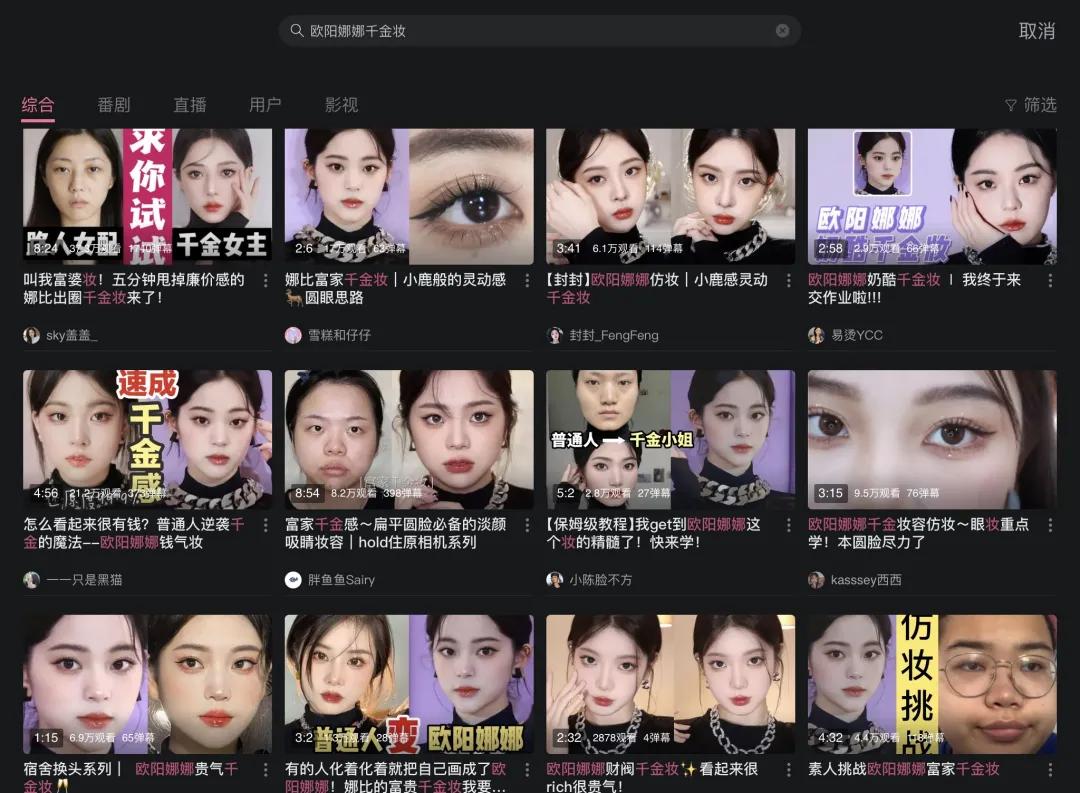The width and height of the screenshot is (1080, 793).
Task: Switch to the 番剧 tab
Action: [113, 105]
